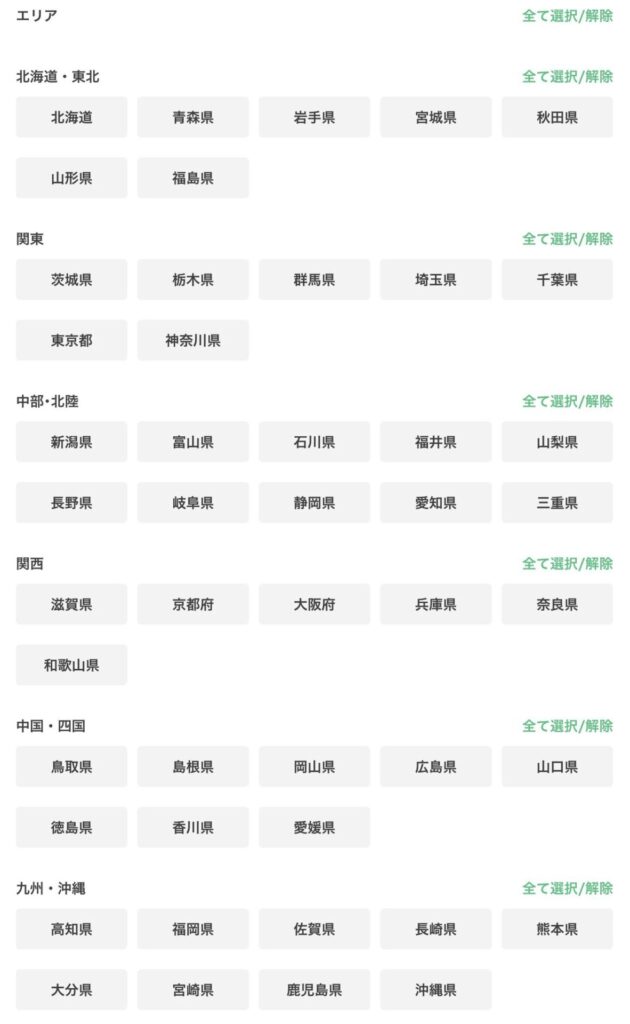Choose the 北海道 chip

72,117
